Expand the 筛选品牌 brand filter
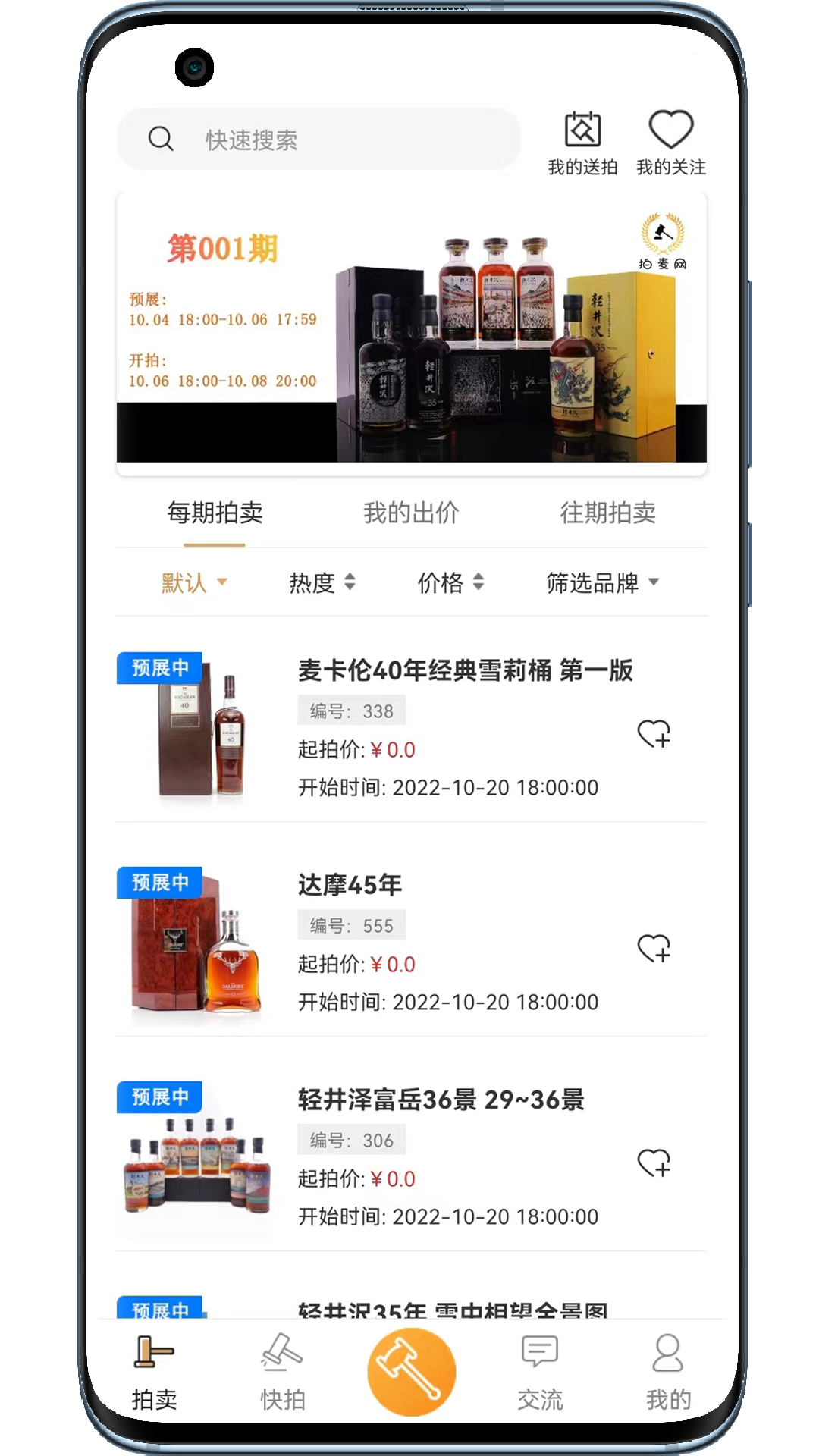819x1456 pixels. tap(601, 582)
